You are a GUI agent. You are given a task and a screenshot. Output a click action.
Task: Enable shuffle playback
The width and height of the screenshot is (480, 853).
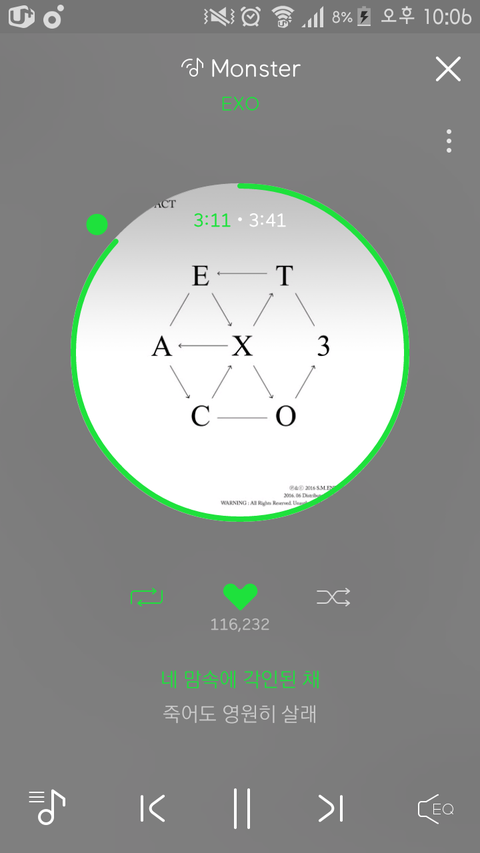(x=333, y=597)
